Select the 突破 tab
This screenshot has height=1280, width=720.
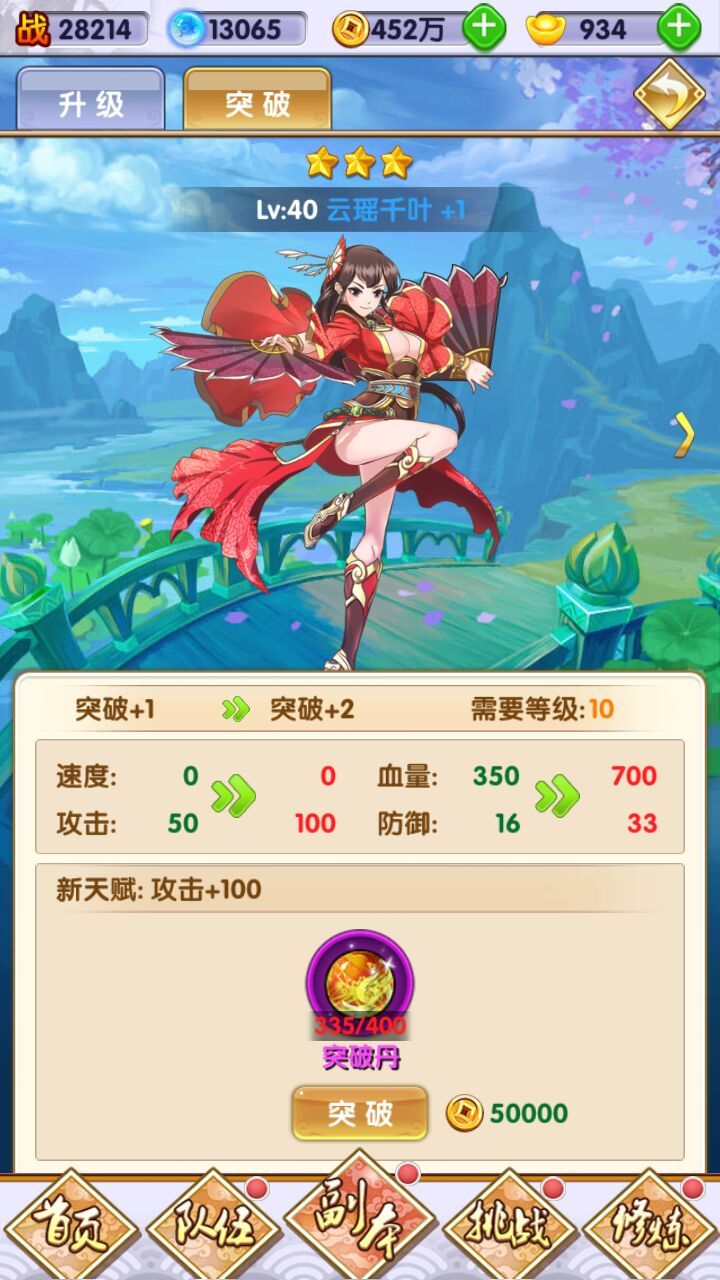click(x=257, y=102)
